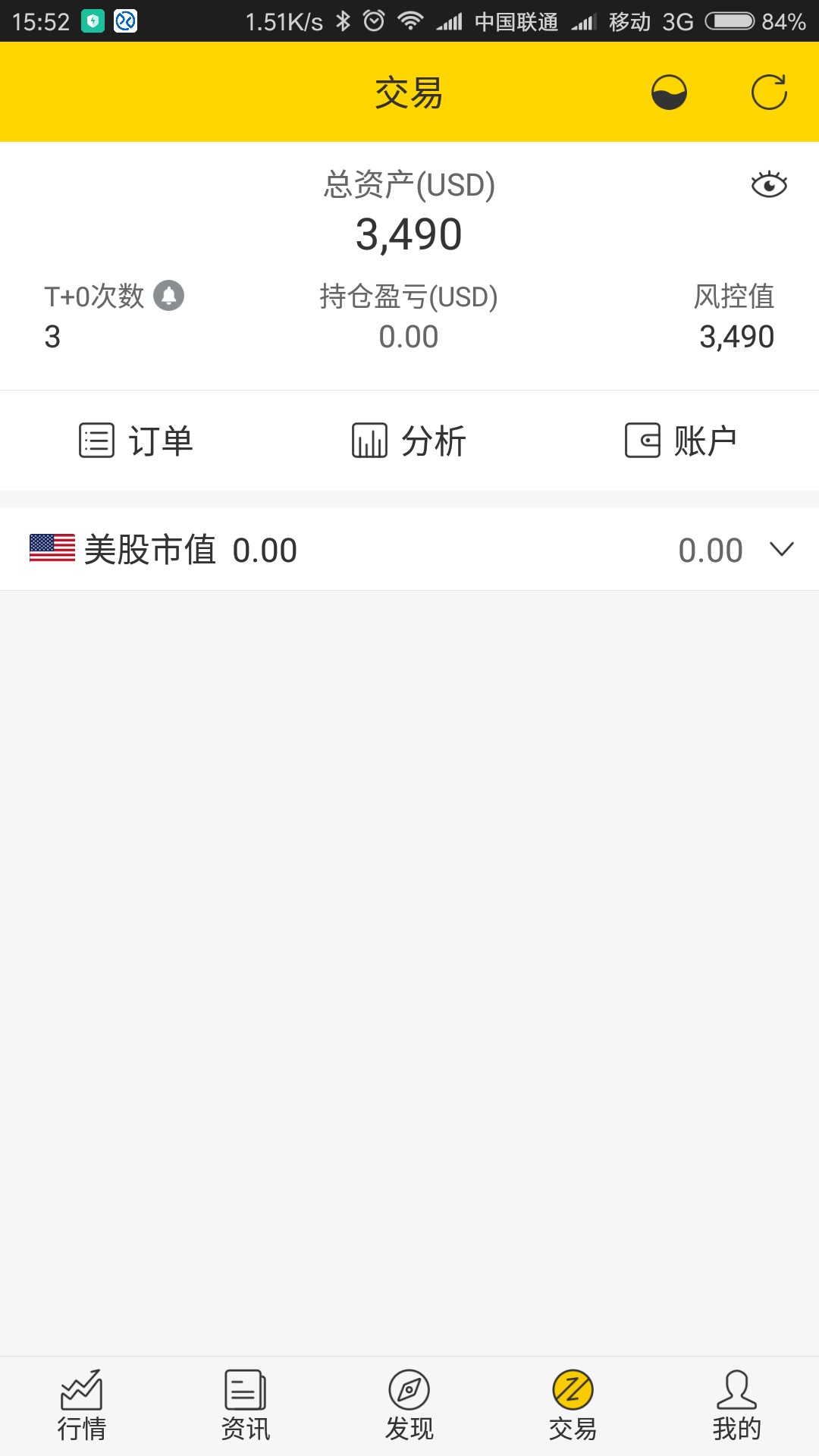Hide total assets with the eye icon
Screen dimensions: 819x1456
769,184
